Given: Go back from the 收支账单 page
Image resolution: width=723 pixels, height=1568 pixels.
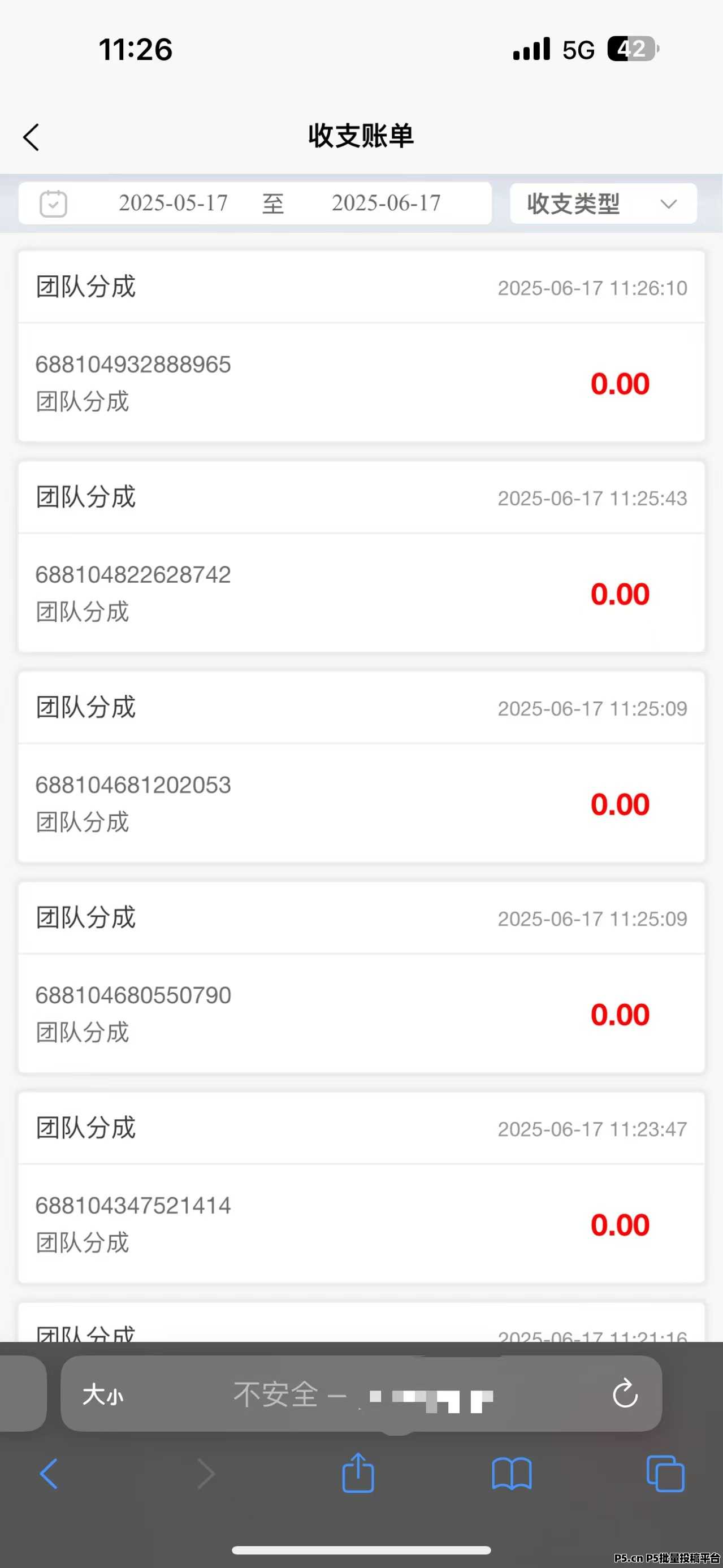Looking at the screenshot, I should (x=32, y=137).
